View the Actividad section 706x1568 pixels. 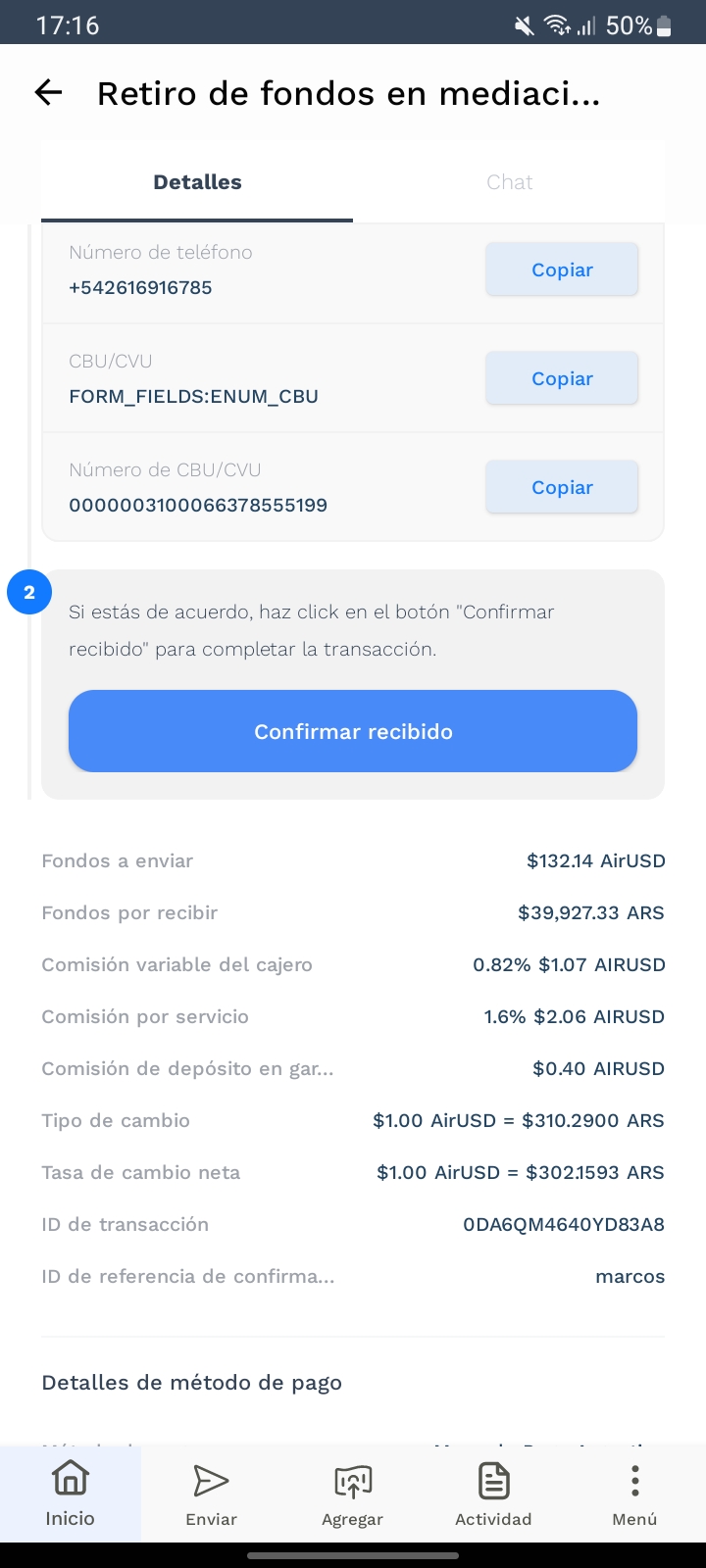point(493,1494)
